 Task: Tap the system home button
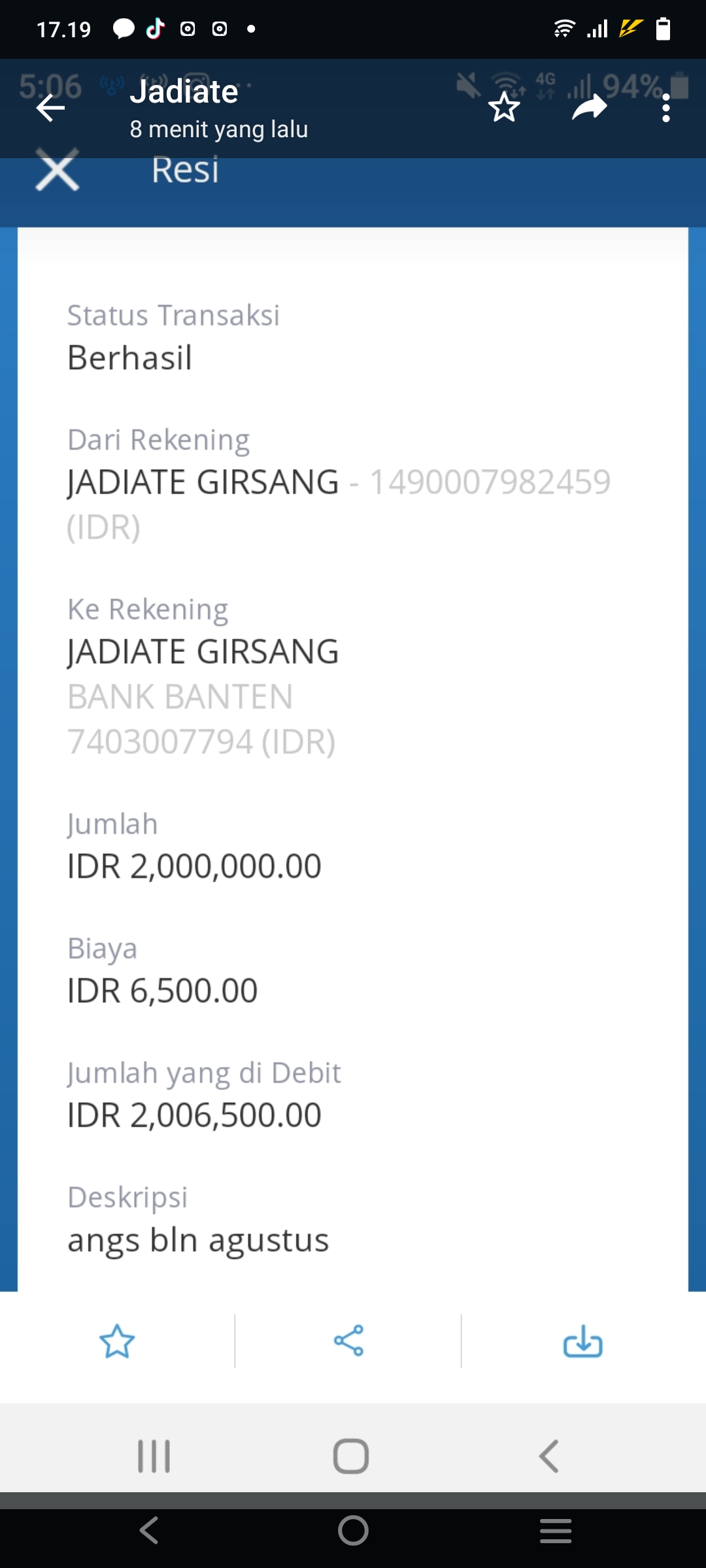pyautogui.click(x=353, y=1530)
